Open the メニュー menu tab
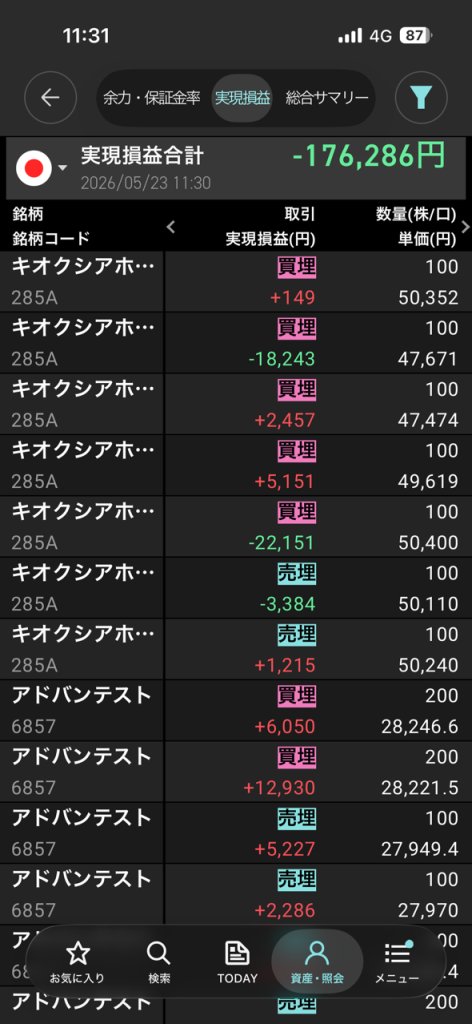Screen dimensions: 472x1024 point(396,962)
